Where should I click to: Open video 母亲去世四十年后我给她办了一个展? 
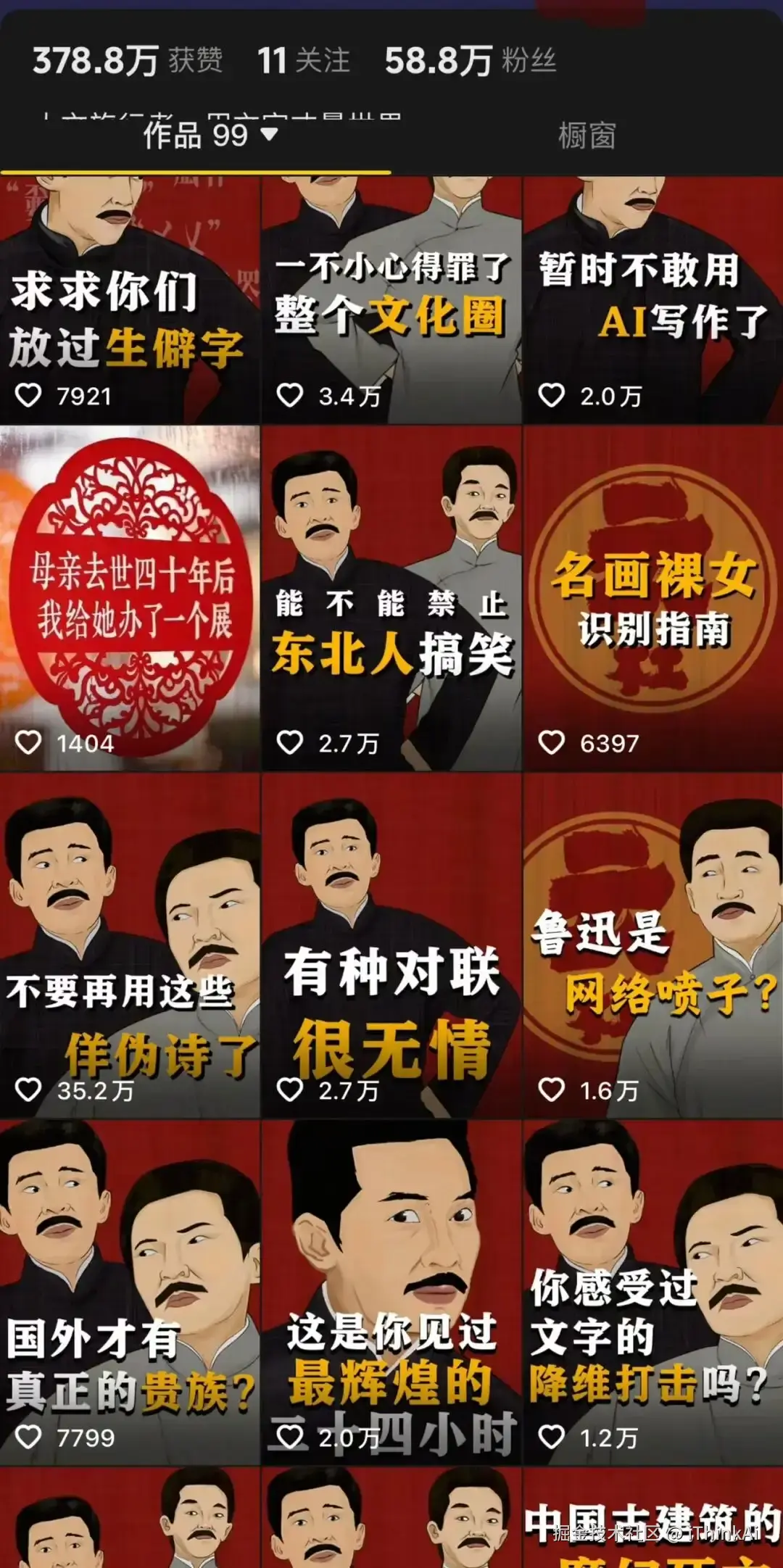(130, 598)
